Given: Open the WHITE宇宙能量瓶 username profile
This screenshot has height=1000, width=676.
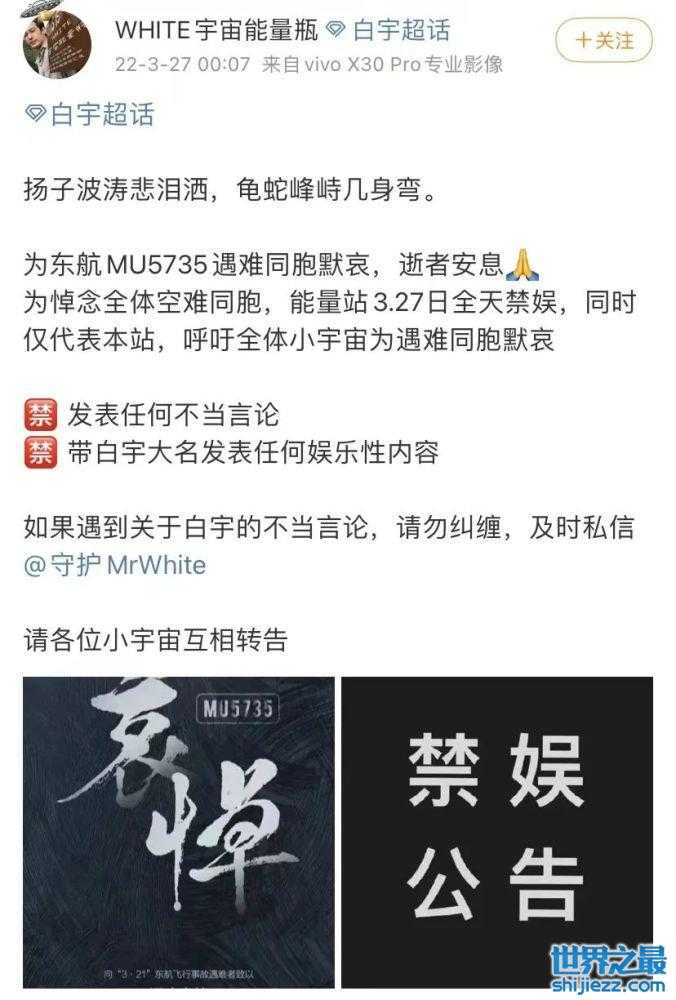Looking at the screenshot, I should pyautogui.click(x=216, y=30).
